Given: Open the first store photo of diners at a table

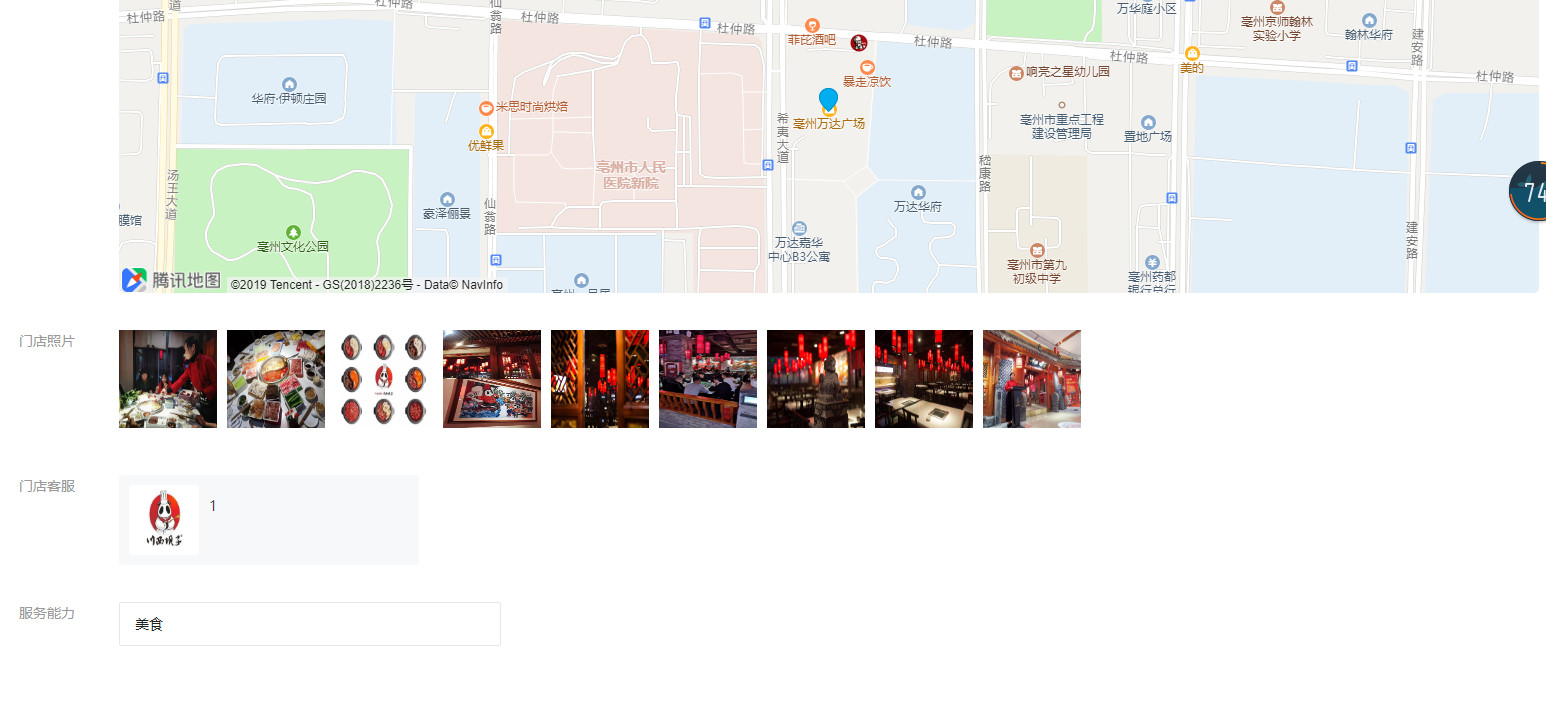Looking at the screenshot, I should [168, 379].
